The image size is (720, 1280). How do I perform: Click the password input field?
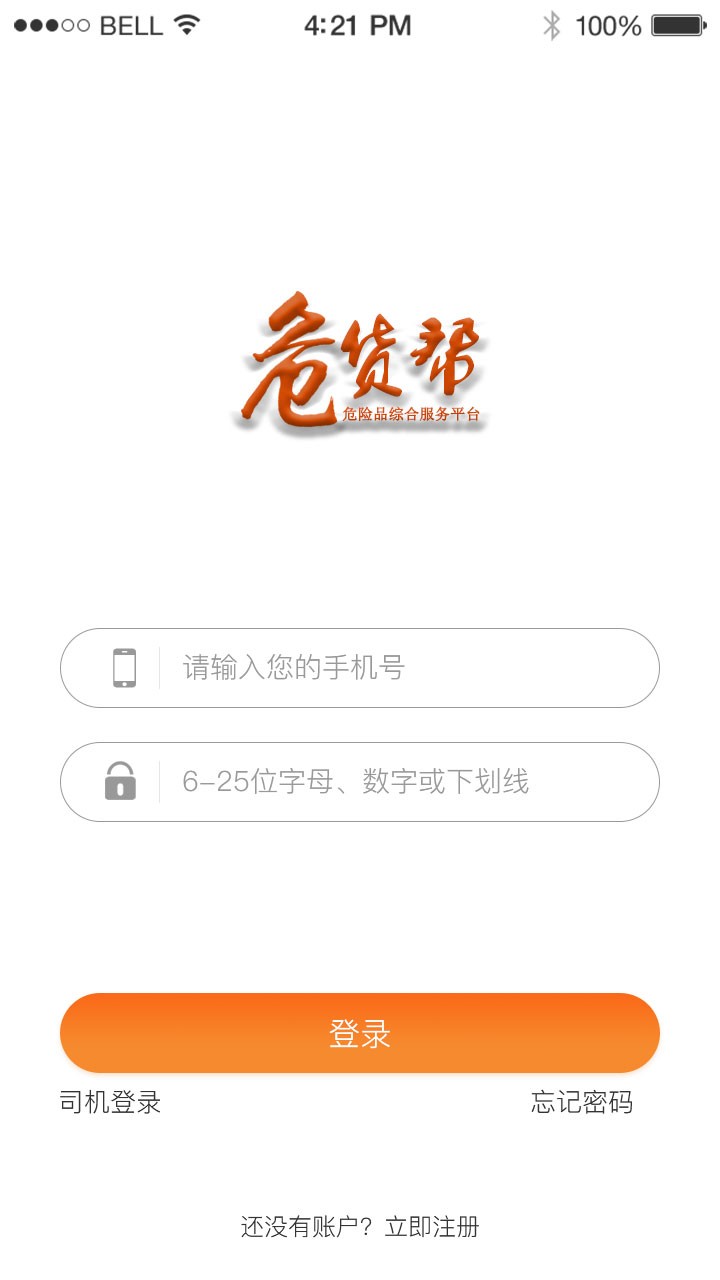[360, 782]
